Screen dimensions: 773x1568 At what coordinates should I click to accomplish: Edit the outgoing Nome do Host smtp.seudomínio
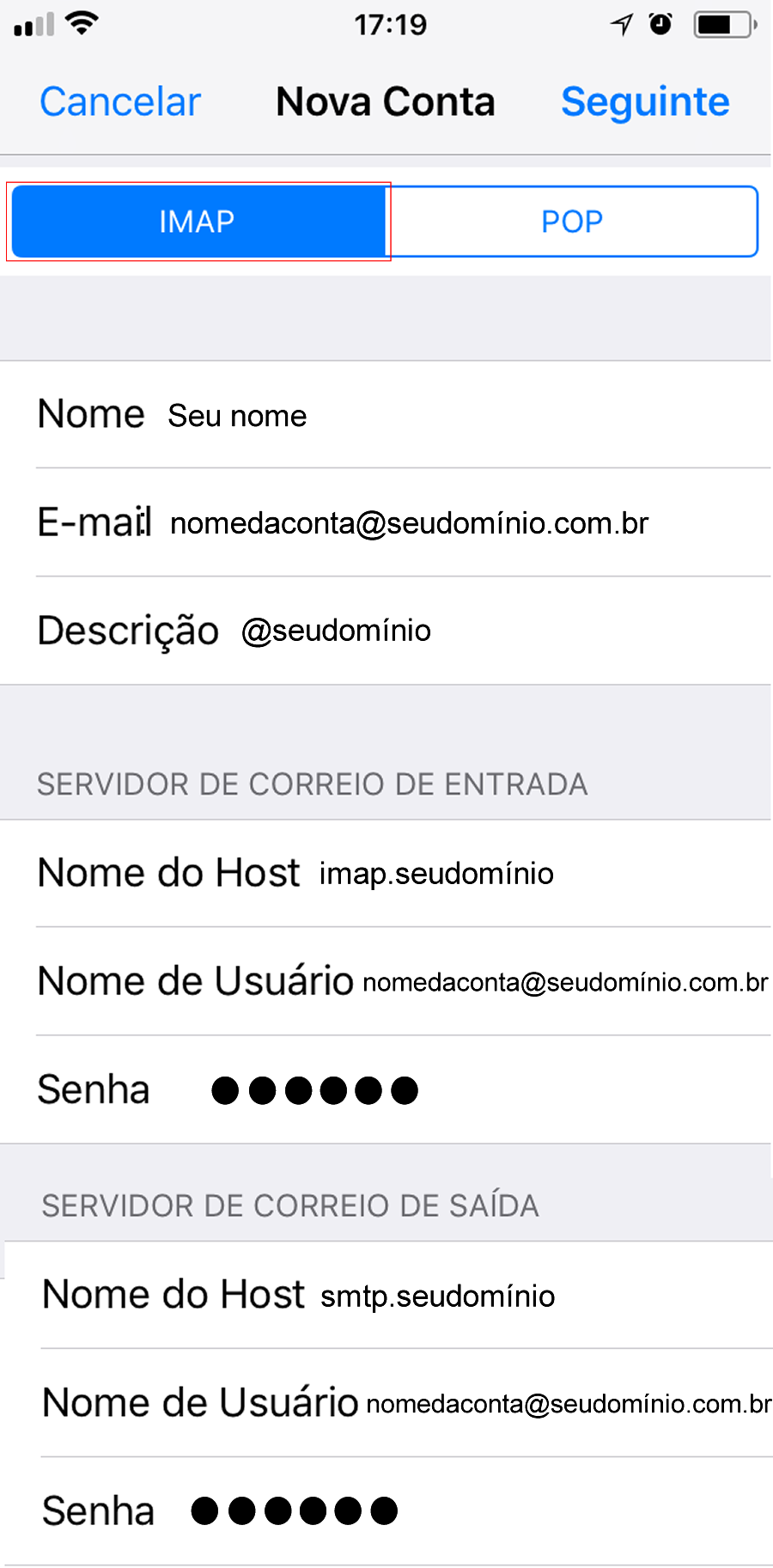(x=388, y=1295)
